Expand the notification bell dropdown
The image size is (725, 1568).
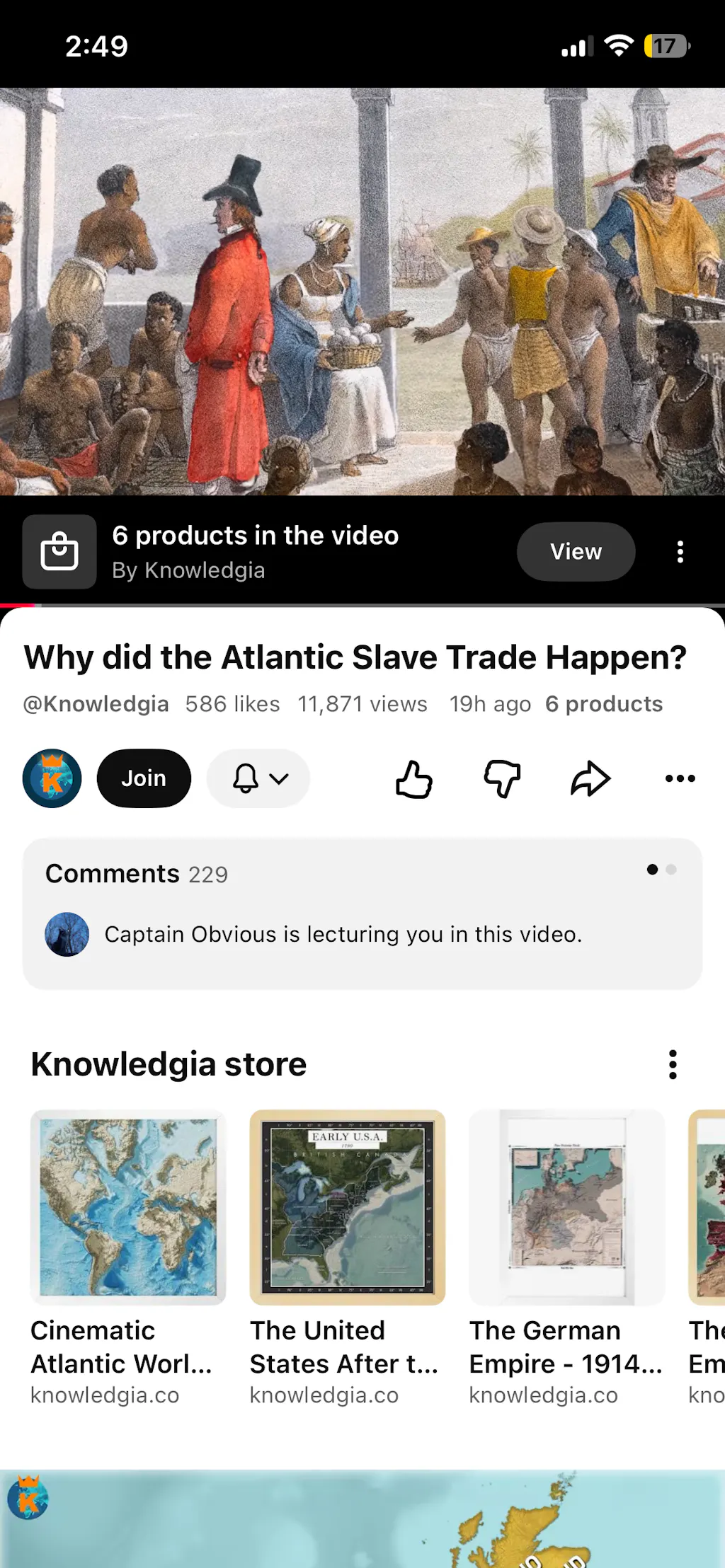pyautogui.click(x=258, y=778)
